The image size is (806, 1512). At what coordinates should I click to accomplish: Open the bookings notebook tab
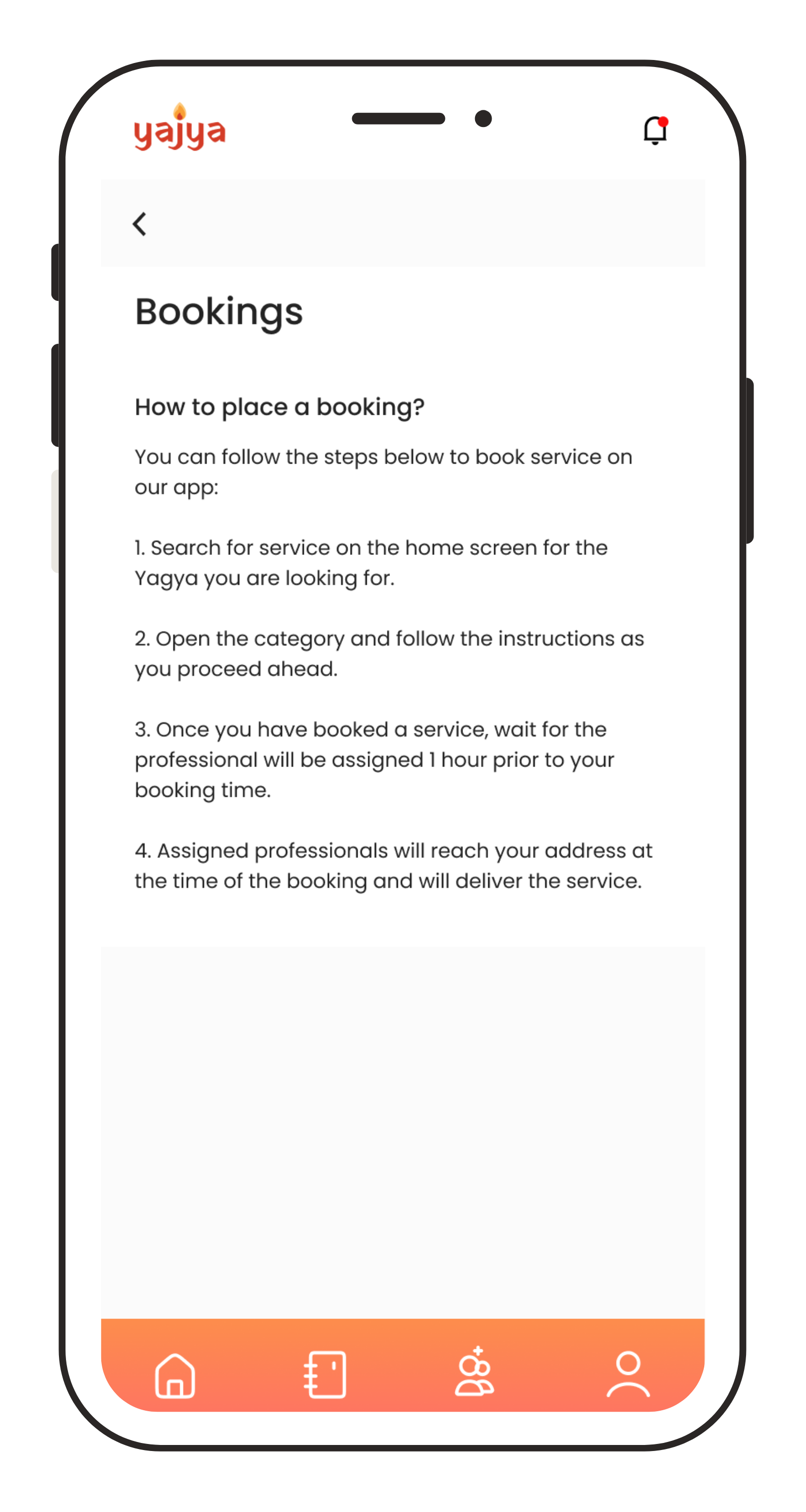[325, 1374]
